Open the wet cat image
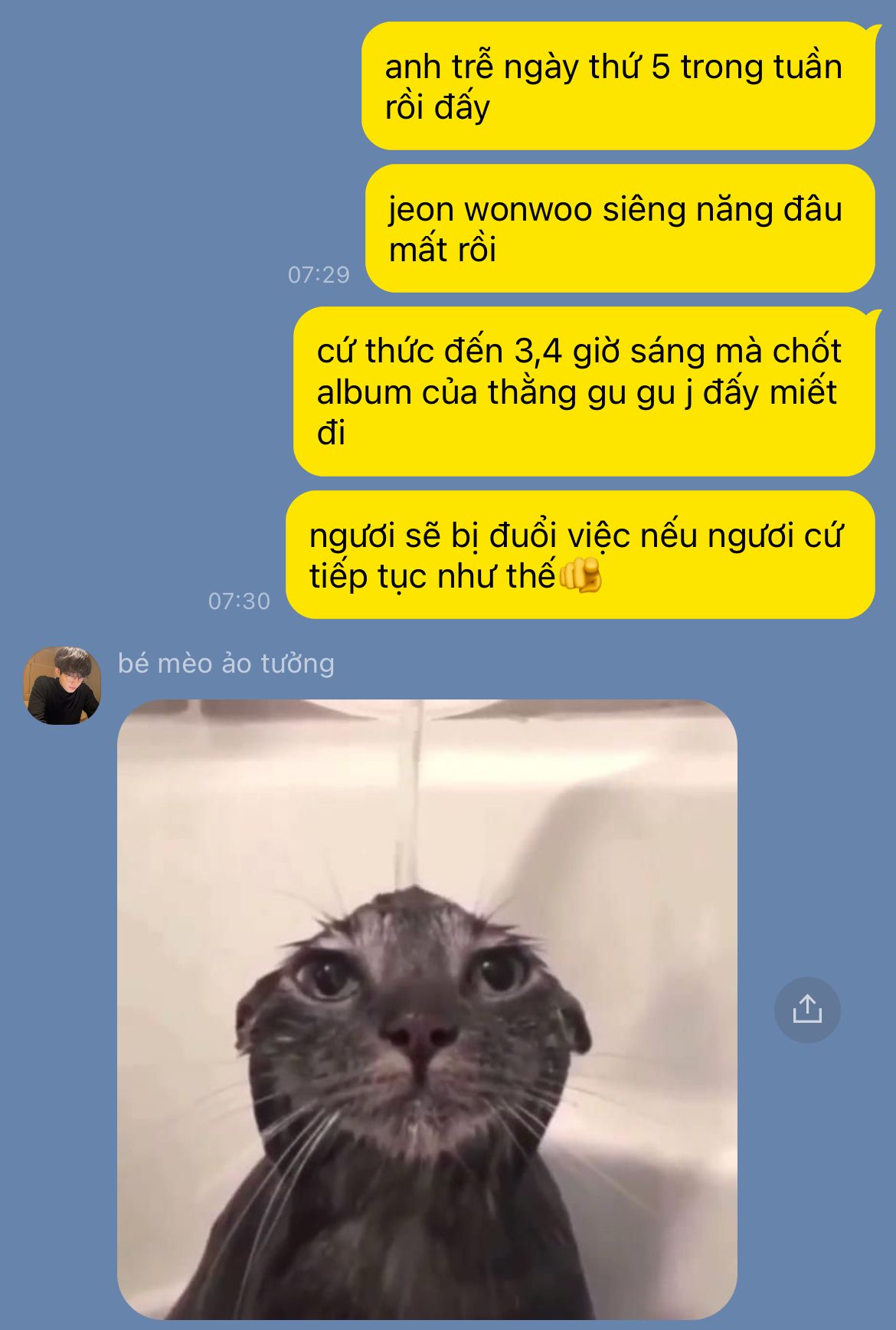This screenshot has height=1330, width=896. click(427, 1009)
